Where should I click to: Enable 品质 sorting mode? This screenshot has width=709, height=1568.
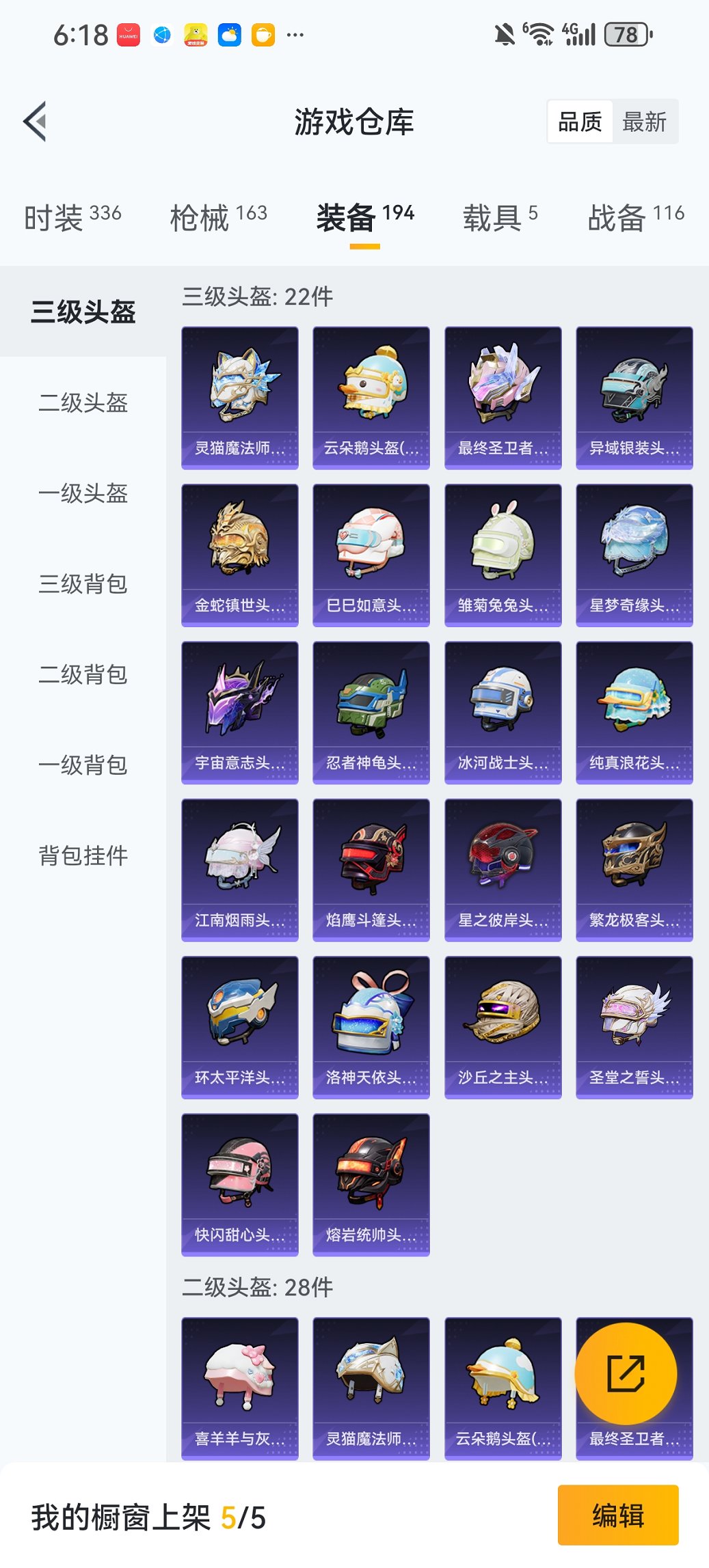pos(582,121)
